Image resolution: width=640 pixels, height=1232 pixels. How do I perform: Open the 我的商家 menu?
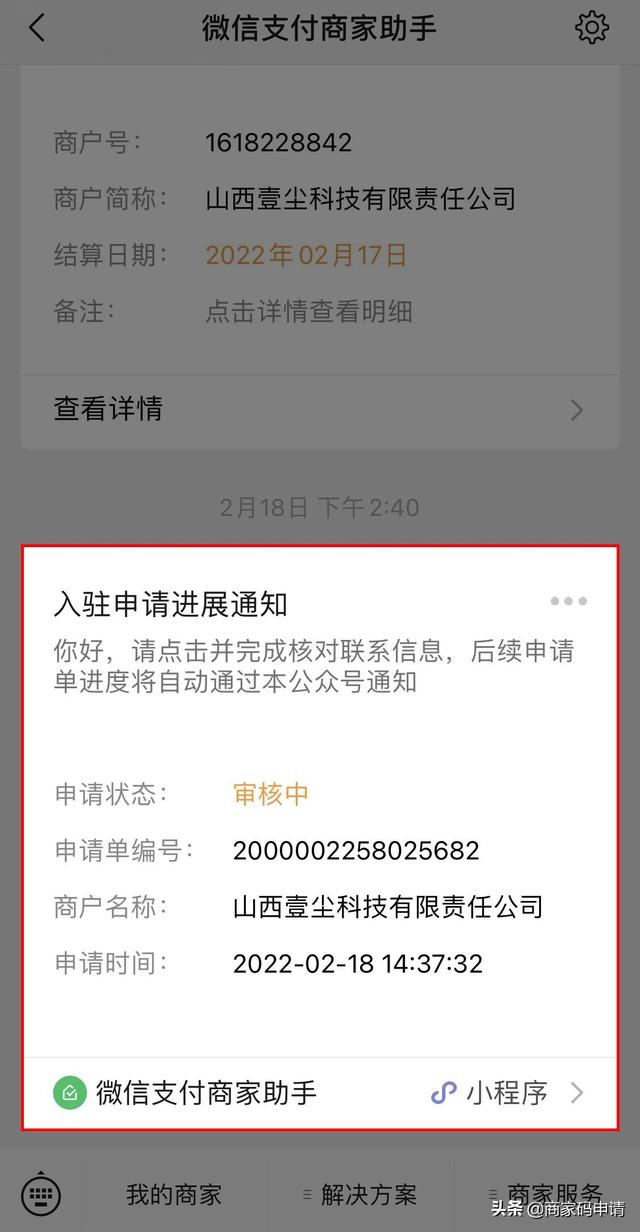pos(173,1194)
